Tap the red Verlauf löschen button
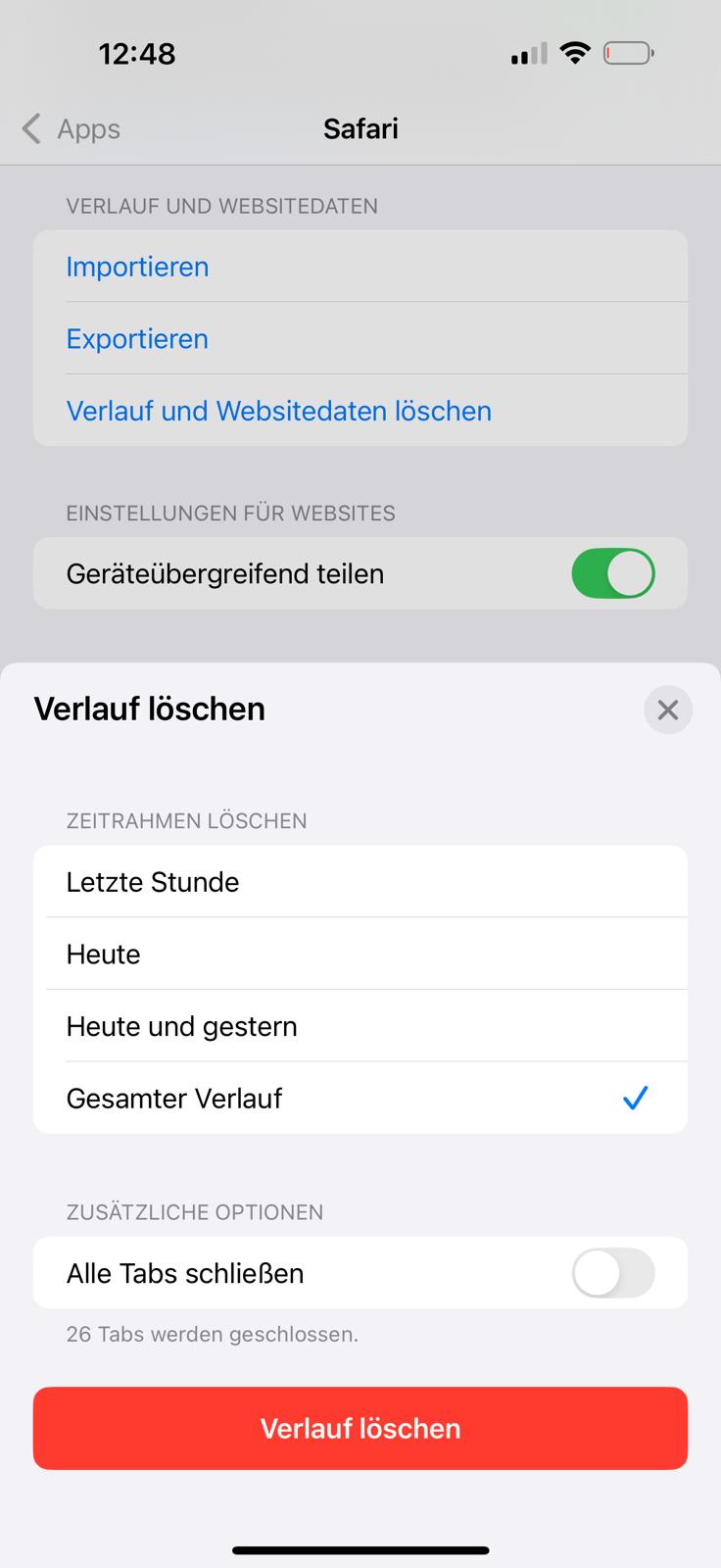 click(x=360, y=1428)
